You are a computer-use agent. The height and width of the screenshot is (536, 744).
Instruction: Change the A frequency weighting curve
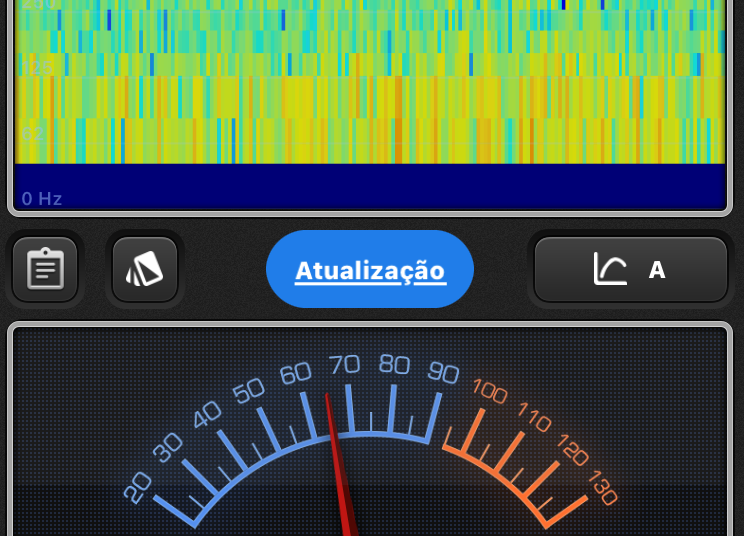(630, 270)
